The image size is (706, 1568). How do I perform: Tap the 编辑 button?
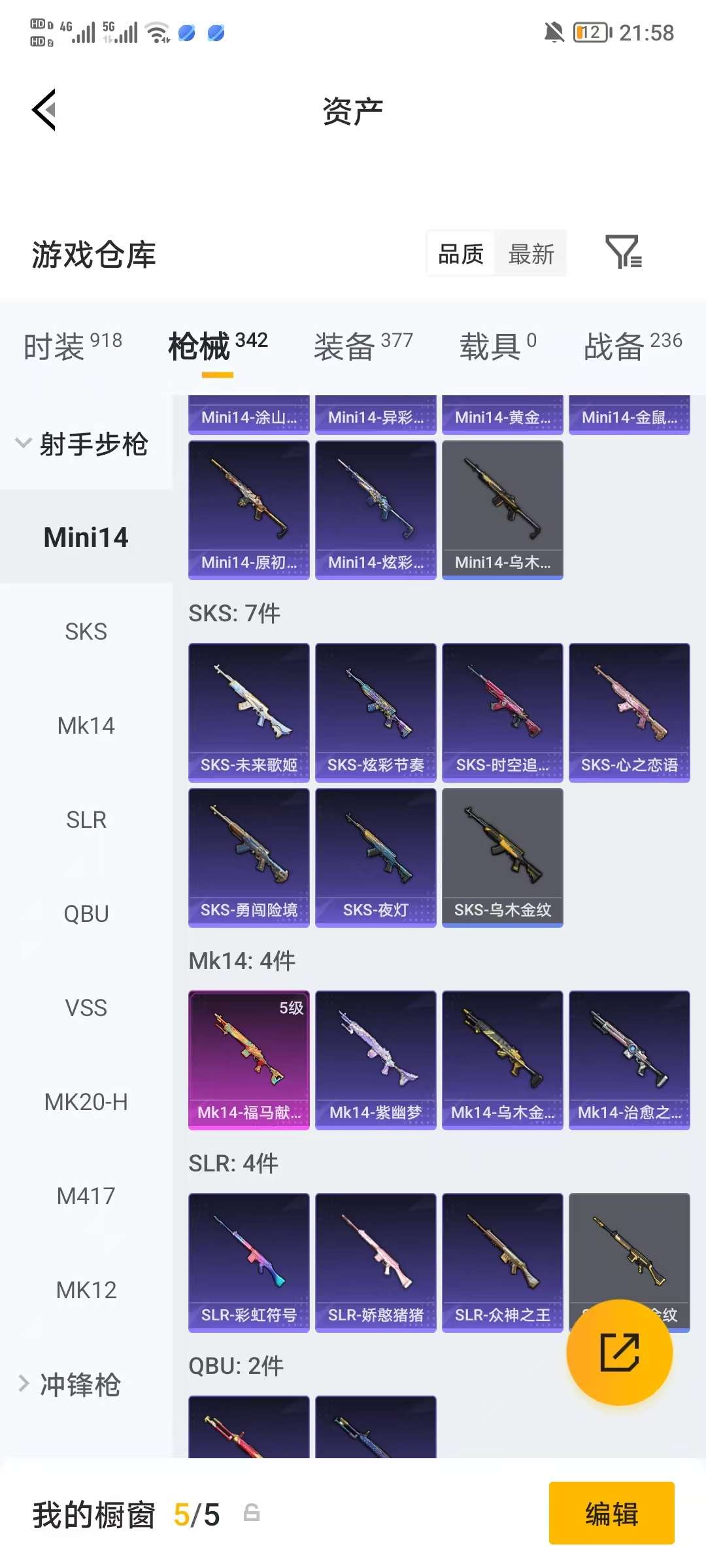[611, 1513]
